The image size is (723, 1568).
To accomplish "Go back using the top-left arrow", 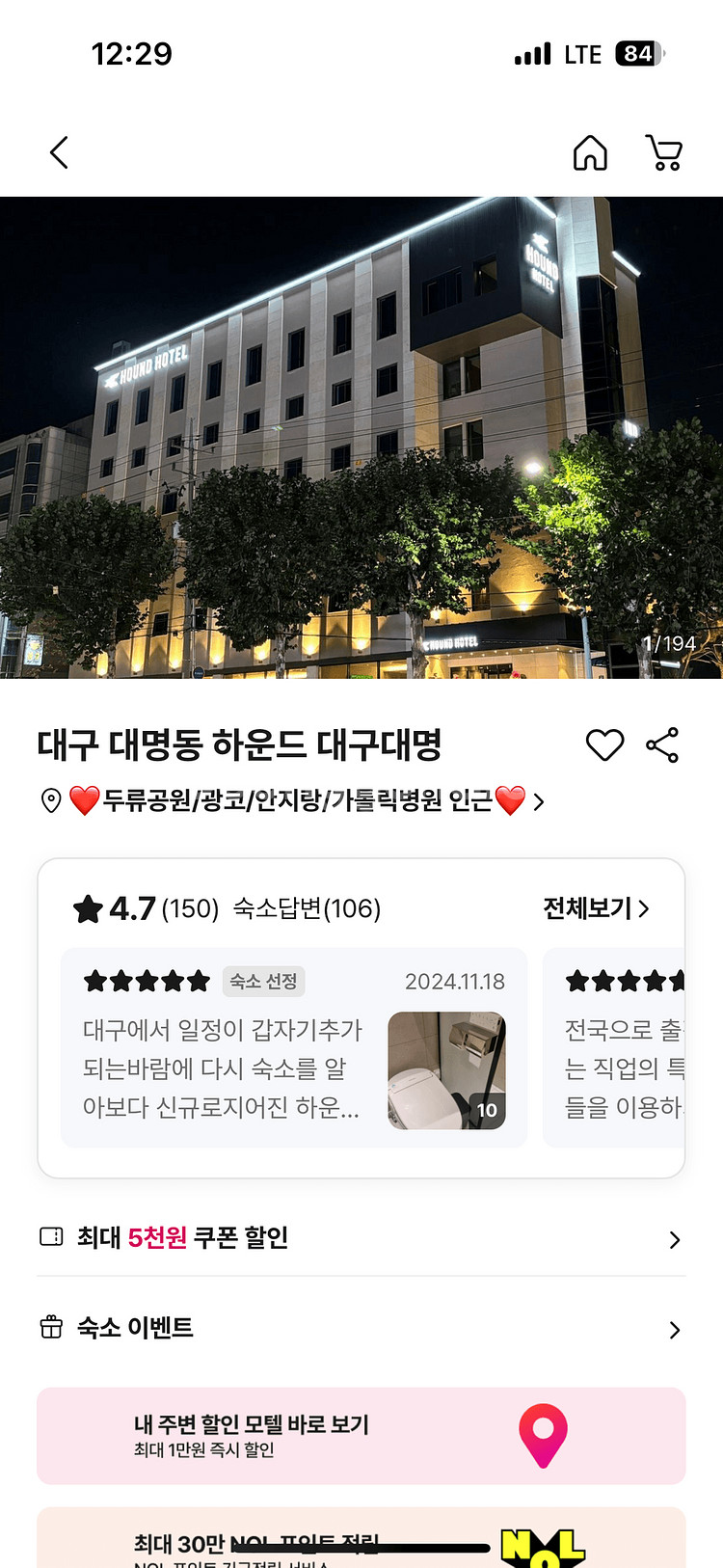I will (60, 152).
